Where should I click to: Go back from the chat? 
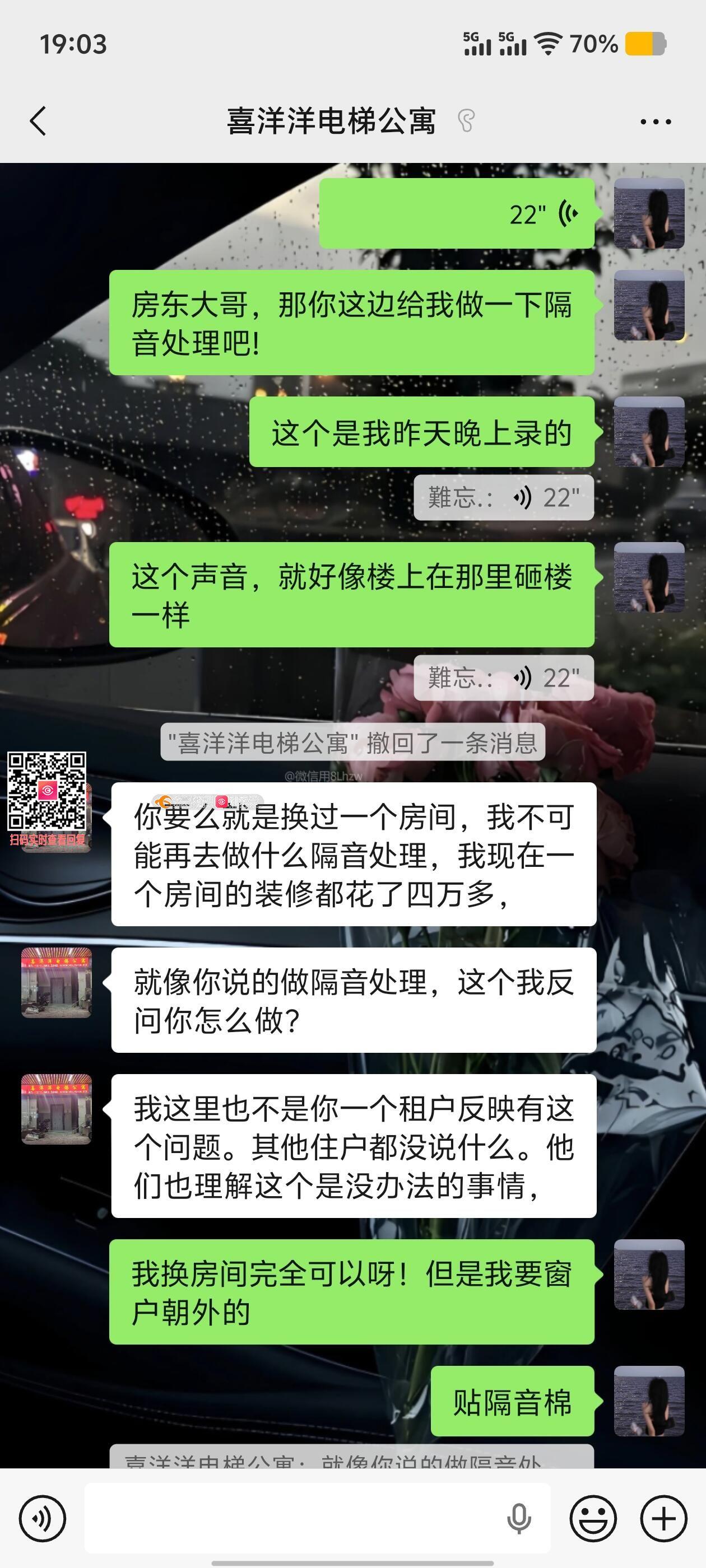pos(38,120)
